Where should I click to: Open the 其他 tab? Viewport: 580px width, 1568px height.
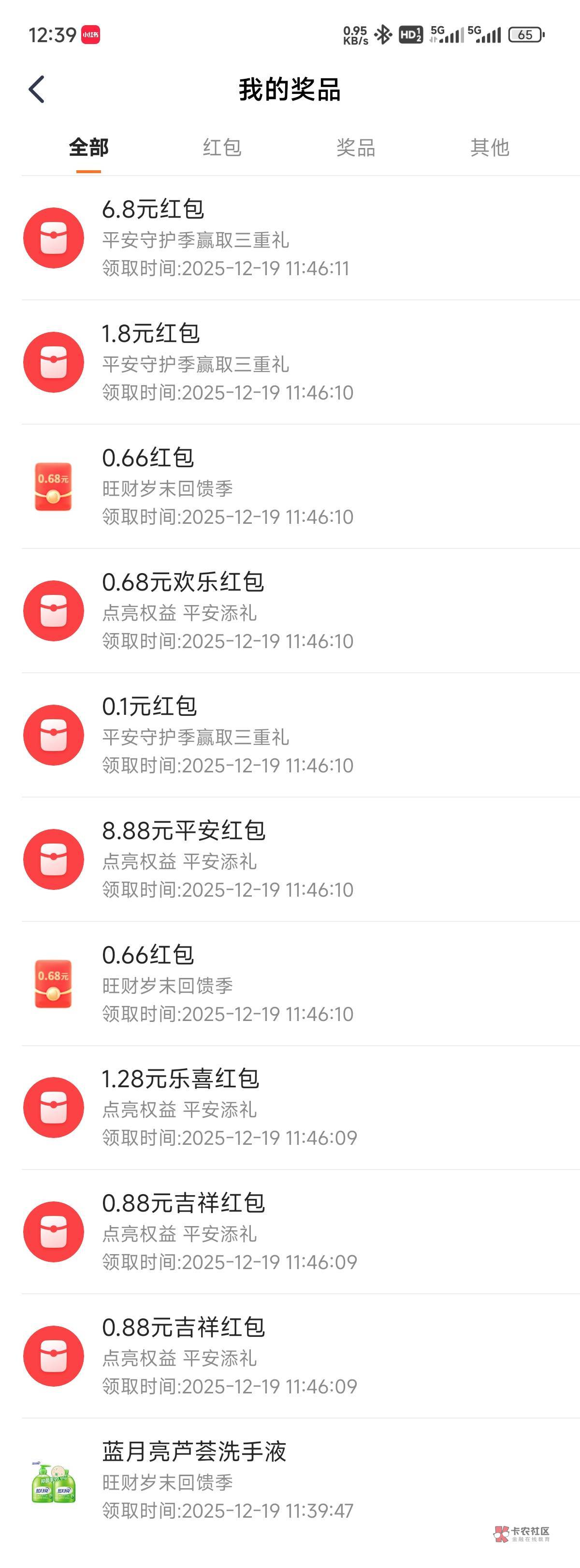click(x=490, y=148)
